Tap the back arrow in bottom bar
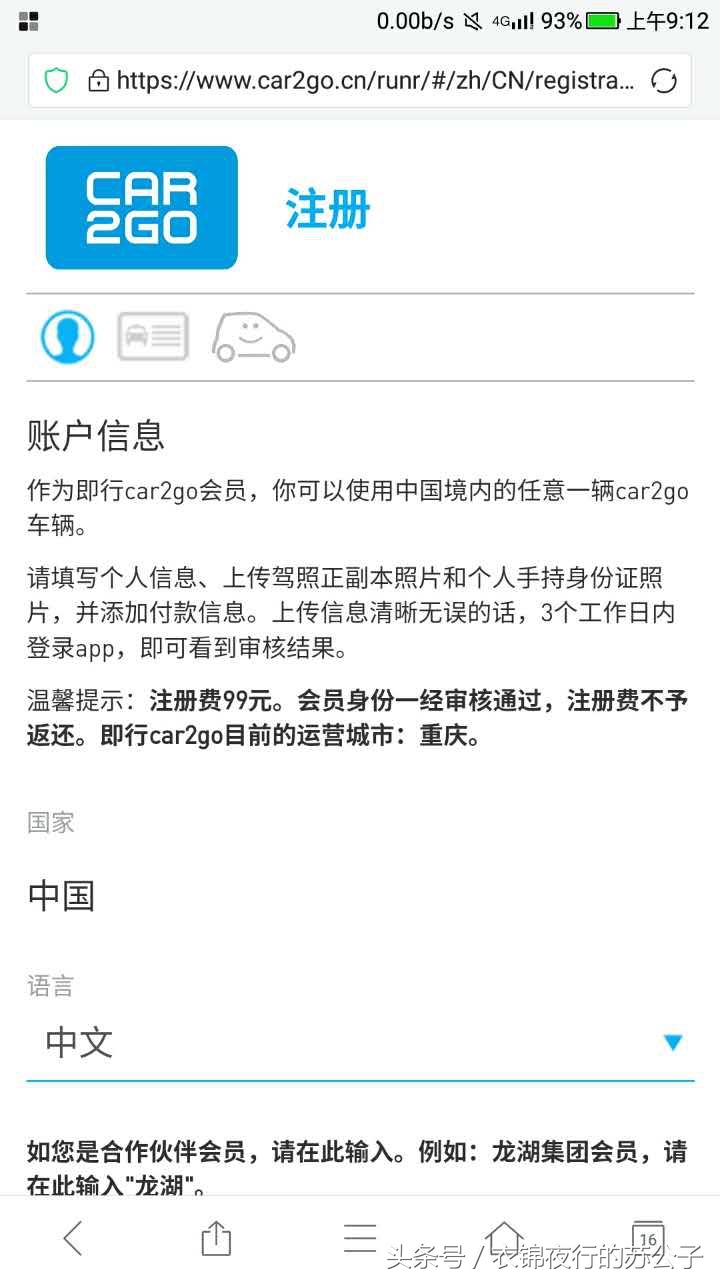The image size is (720, 1280). pyautogui.click(x=72, y=1237)
